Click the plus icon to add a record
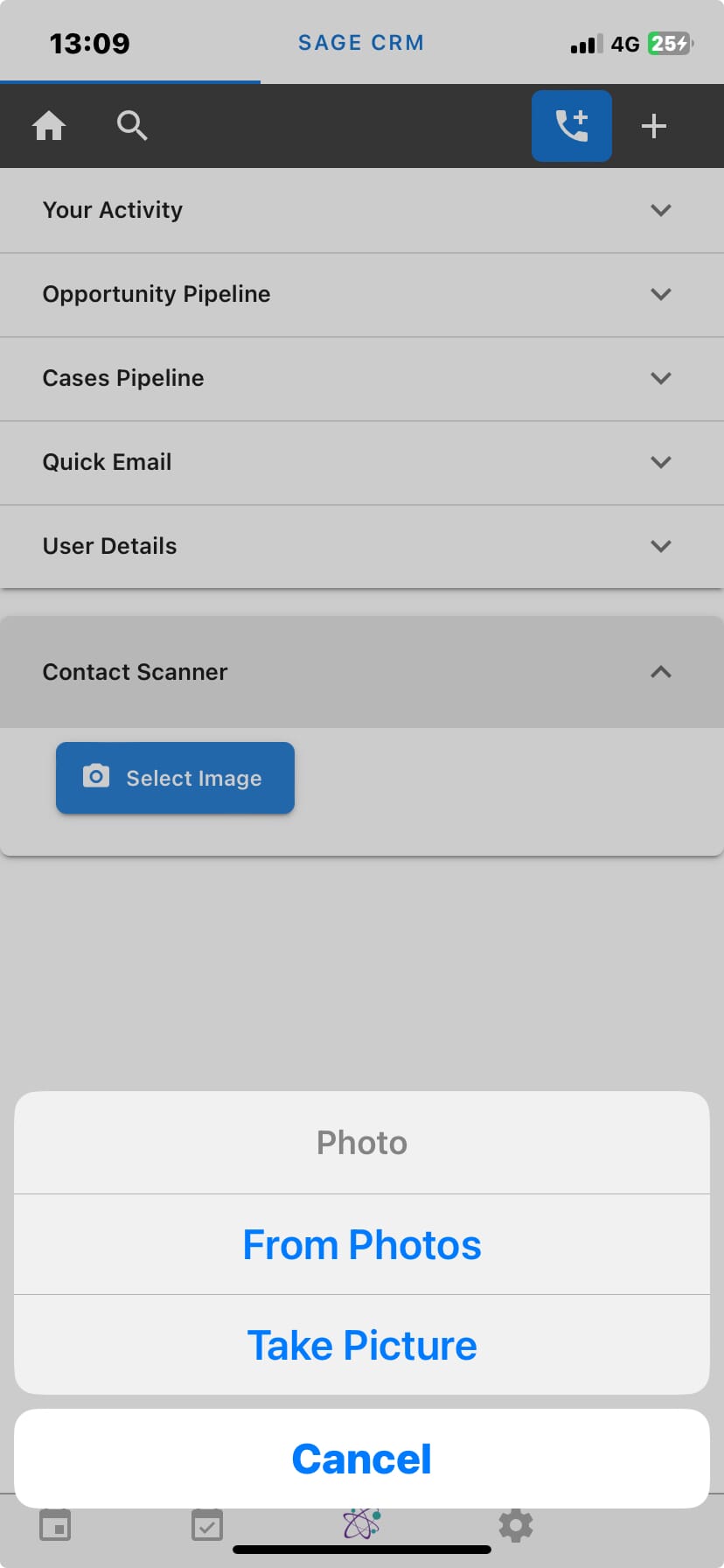 pyautogui.click(x=653, y=125)
